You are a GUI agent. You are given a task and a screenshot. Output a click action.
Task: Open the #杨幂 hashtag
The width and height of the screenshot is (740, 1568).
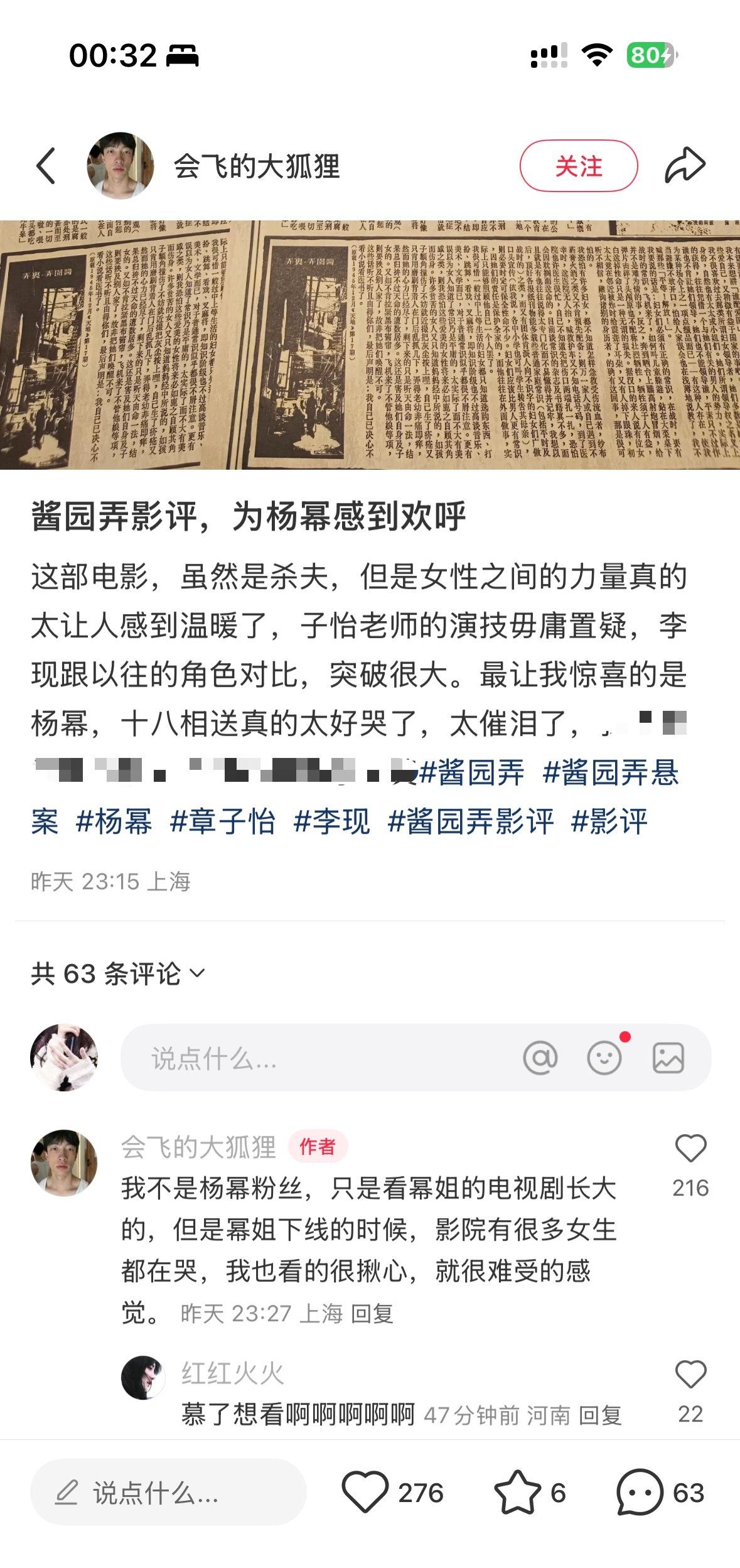114,821
